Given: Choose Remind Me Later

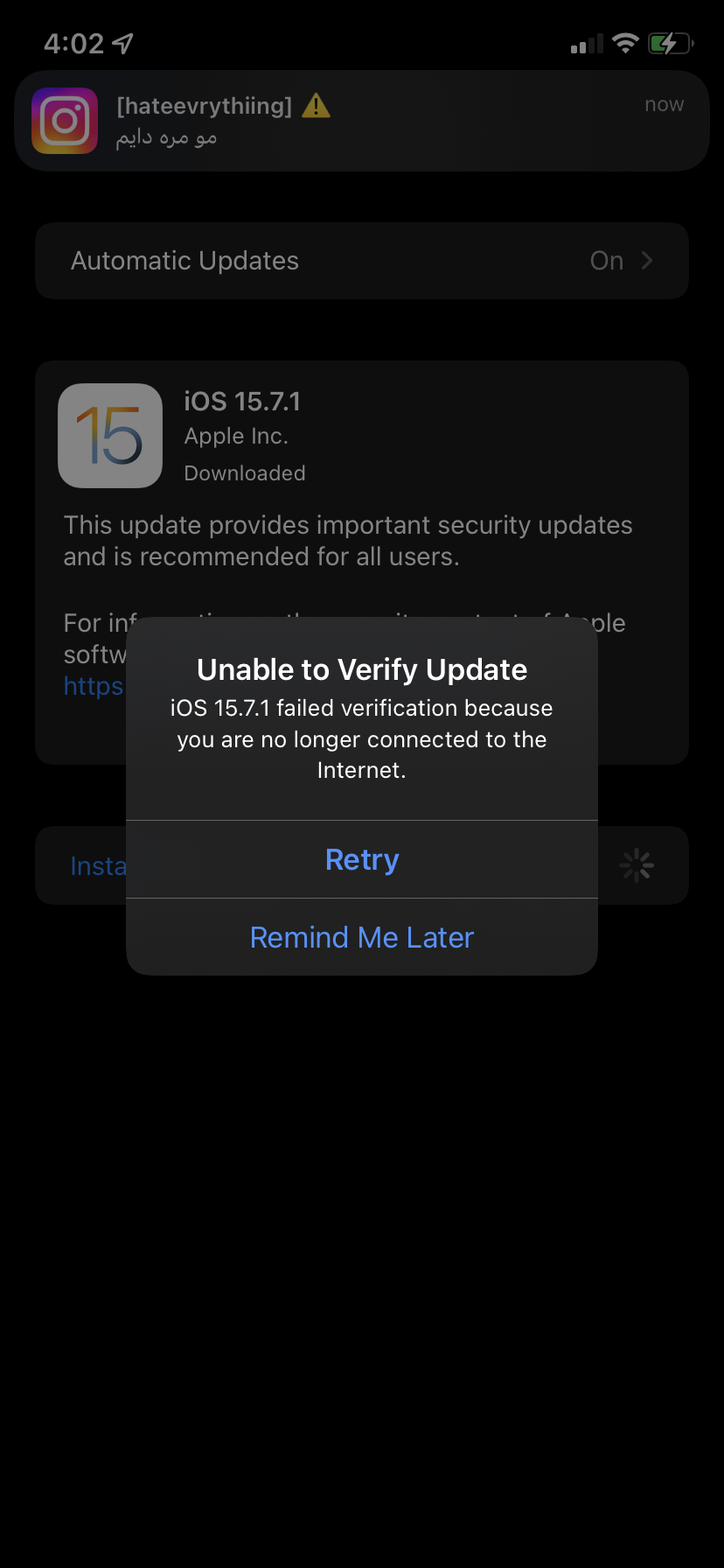Looking at the screenshot, I should 361,936.
